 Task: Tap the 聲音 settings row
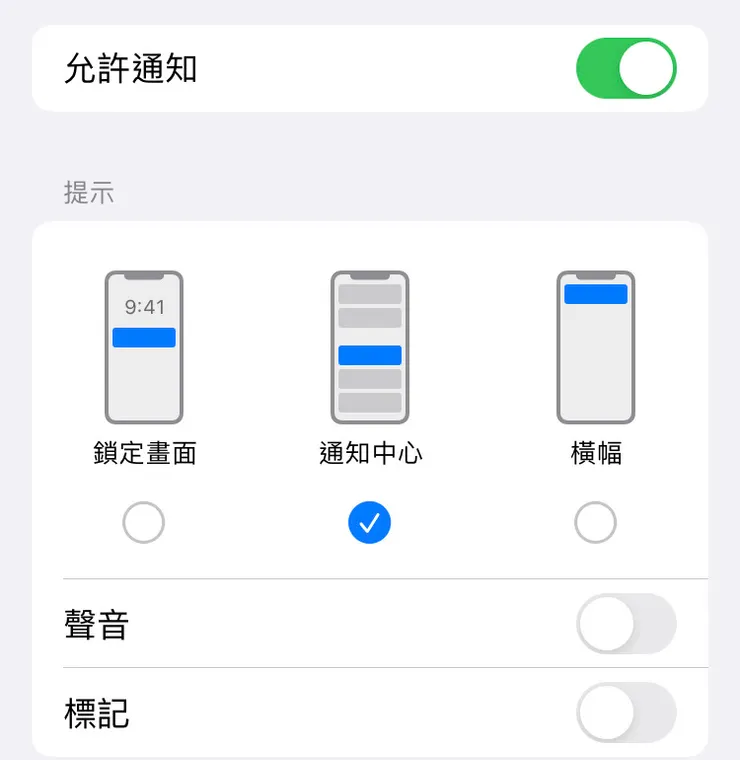click(x=370, y=622)
